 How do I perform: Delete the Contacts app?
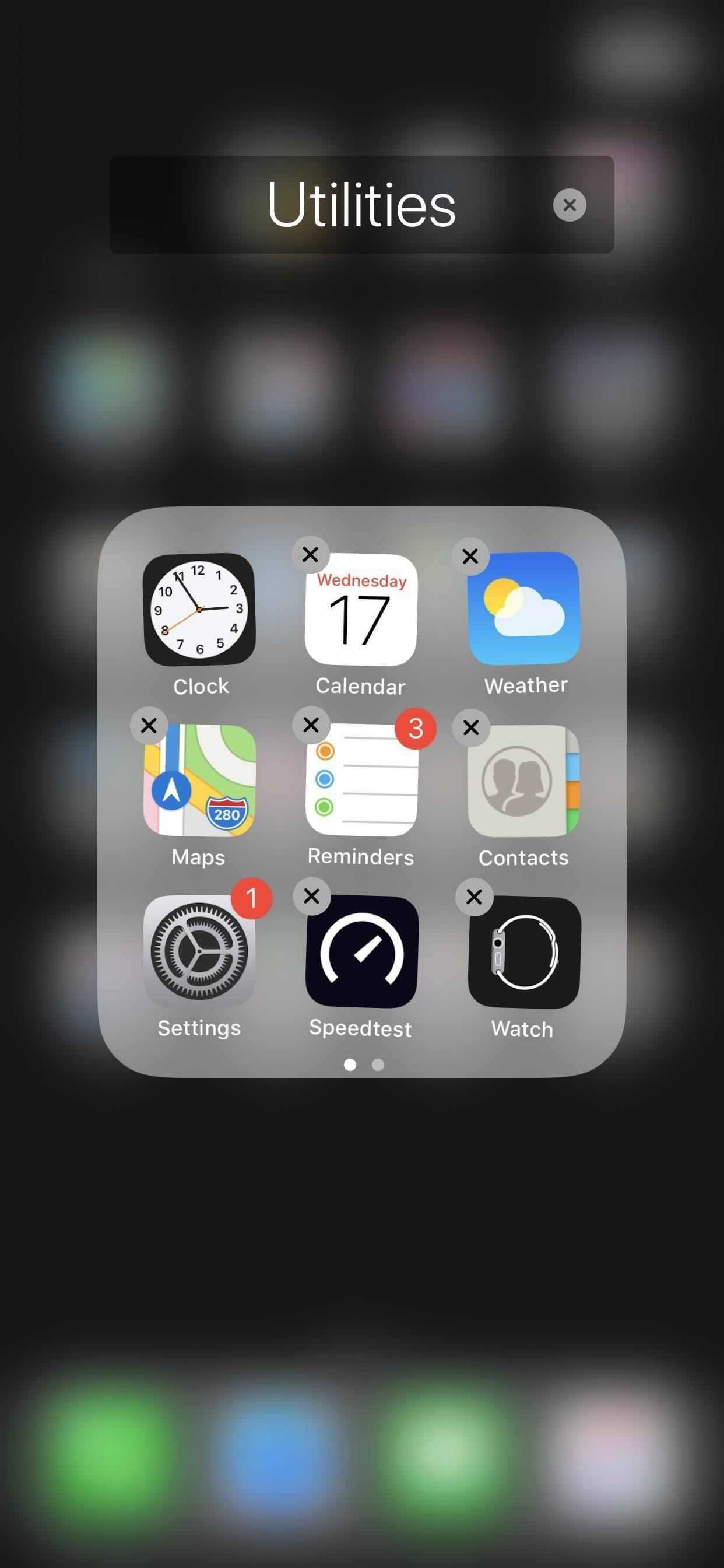click(471, 727)
